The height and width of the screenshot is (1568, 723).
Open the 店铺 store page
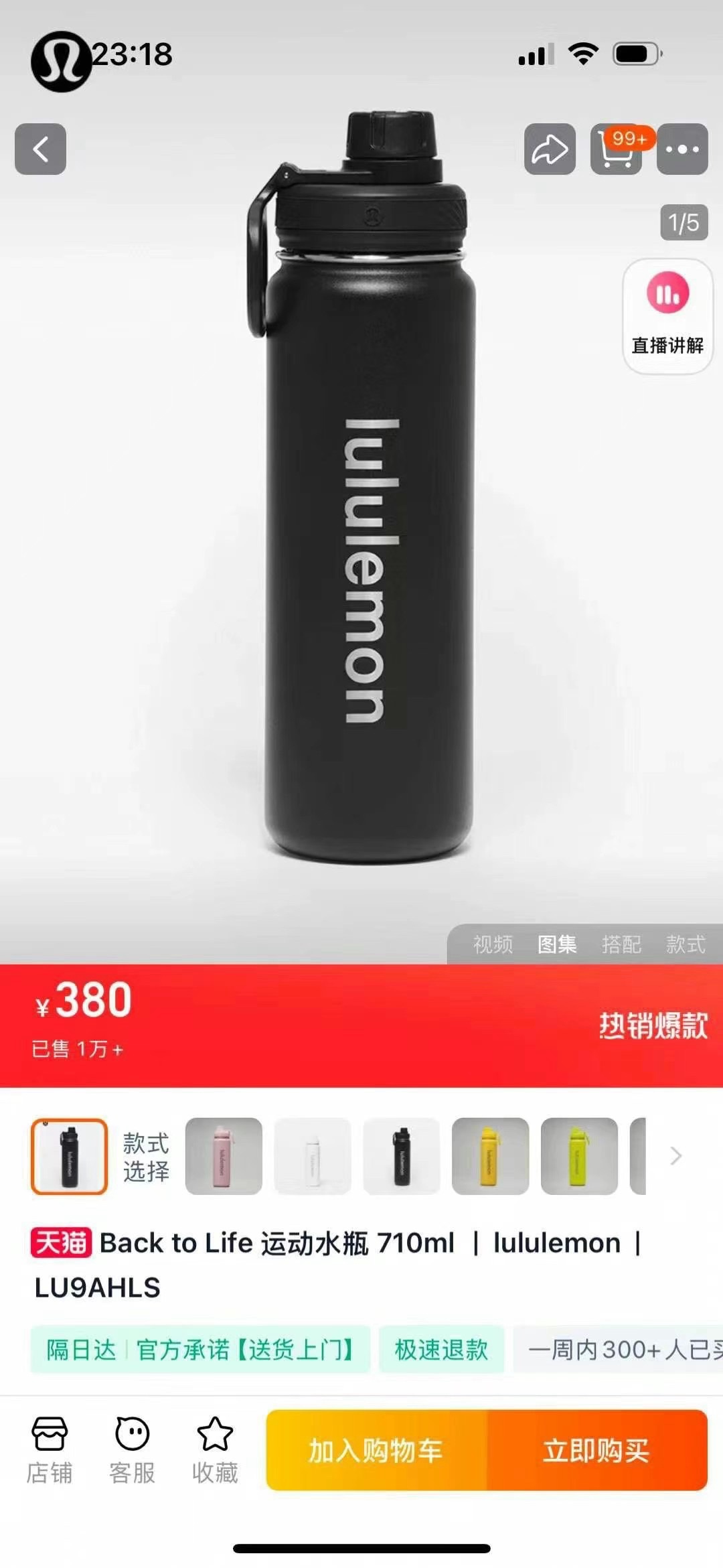tap(50, 1451)
